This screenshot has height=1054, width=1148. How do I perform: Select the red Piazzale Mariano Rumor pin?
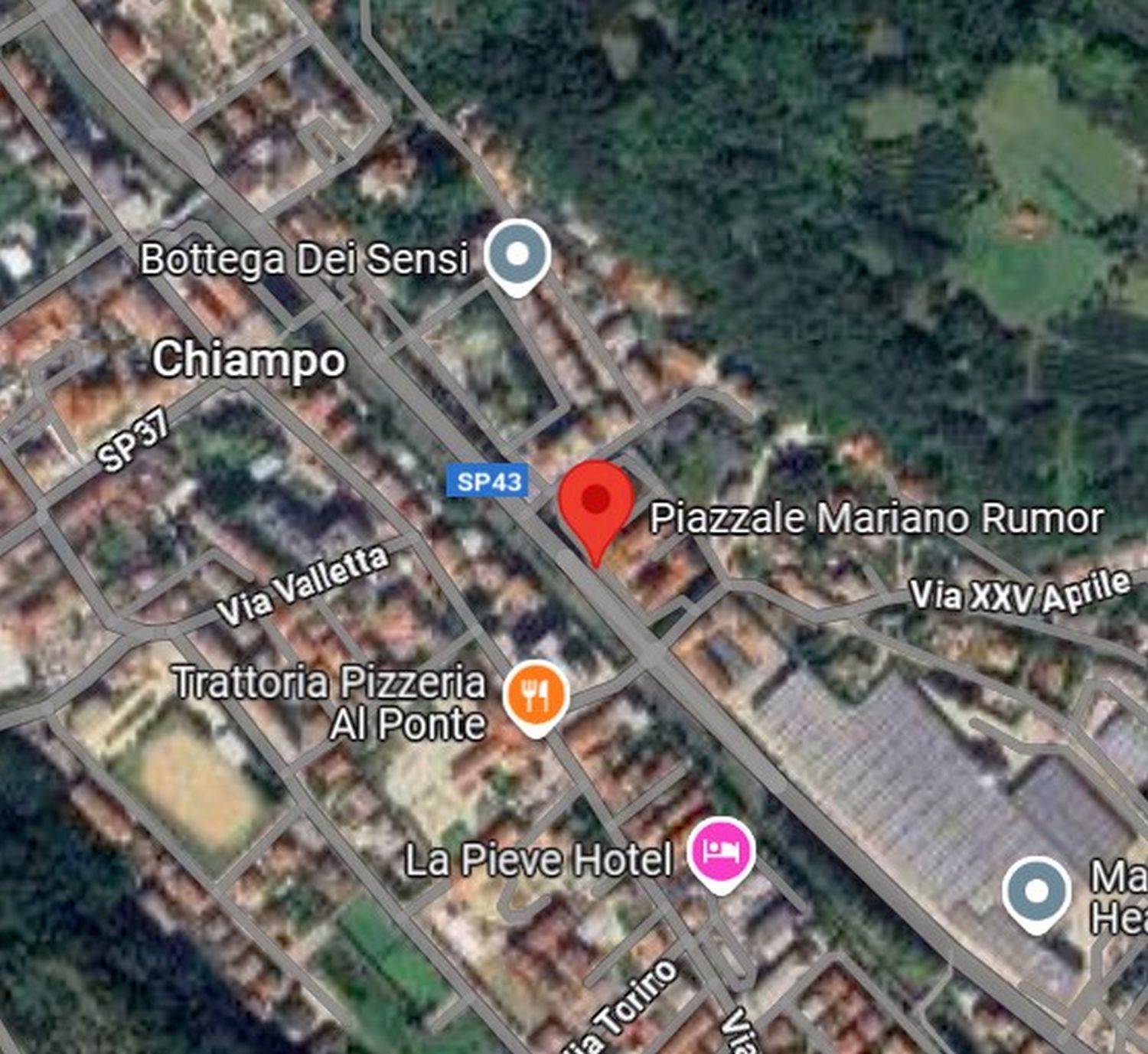(x=596, y=502)
